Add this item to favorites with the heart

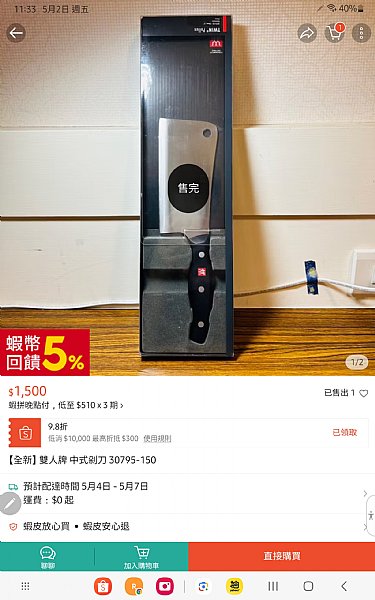pyautogui.click(x=364, y=393)
